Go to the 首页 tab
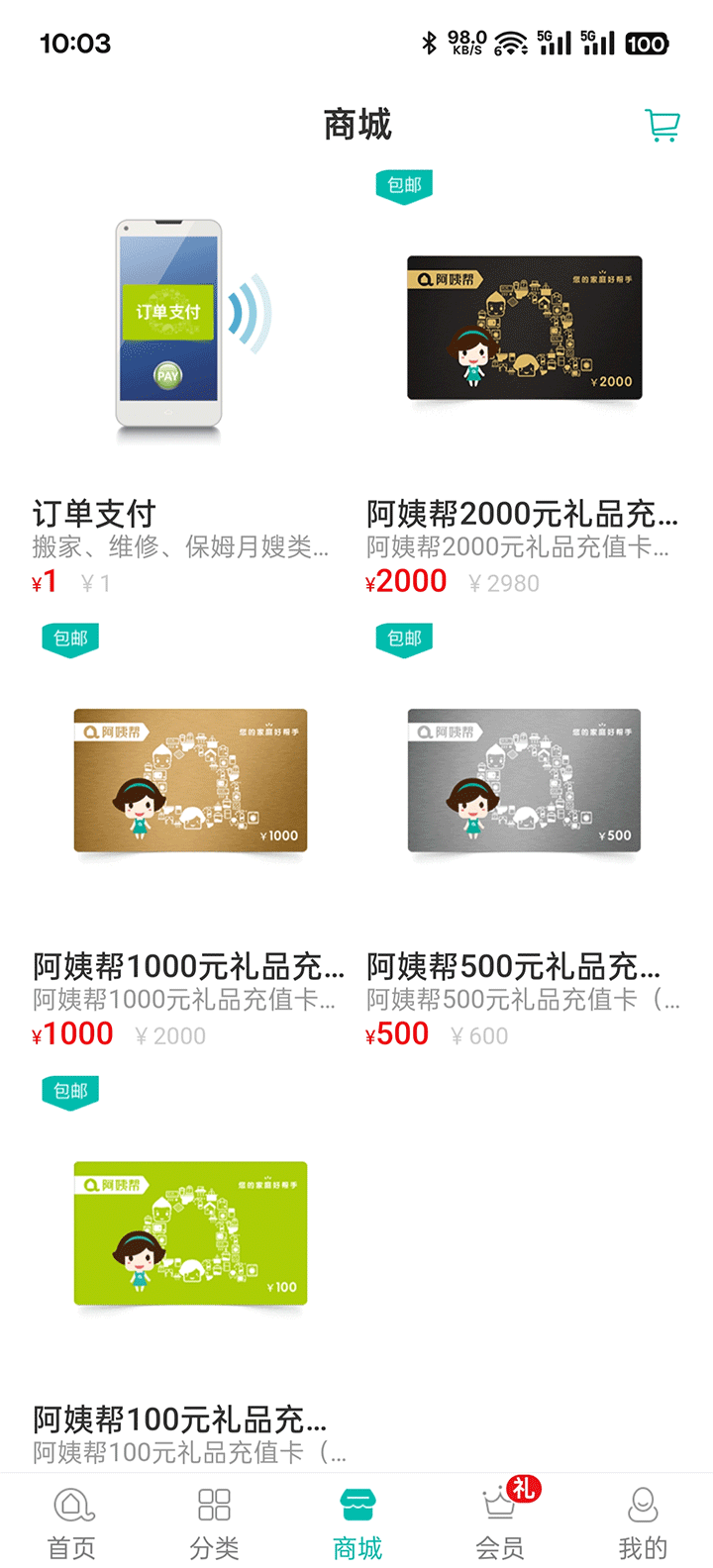713x1568 pixels. [72, 1522]
